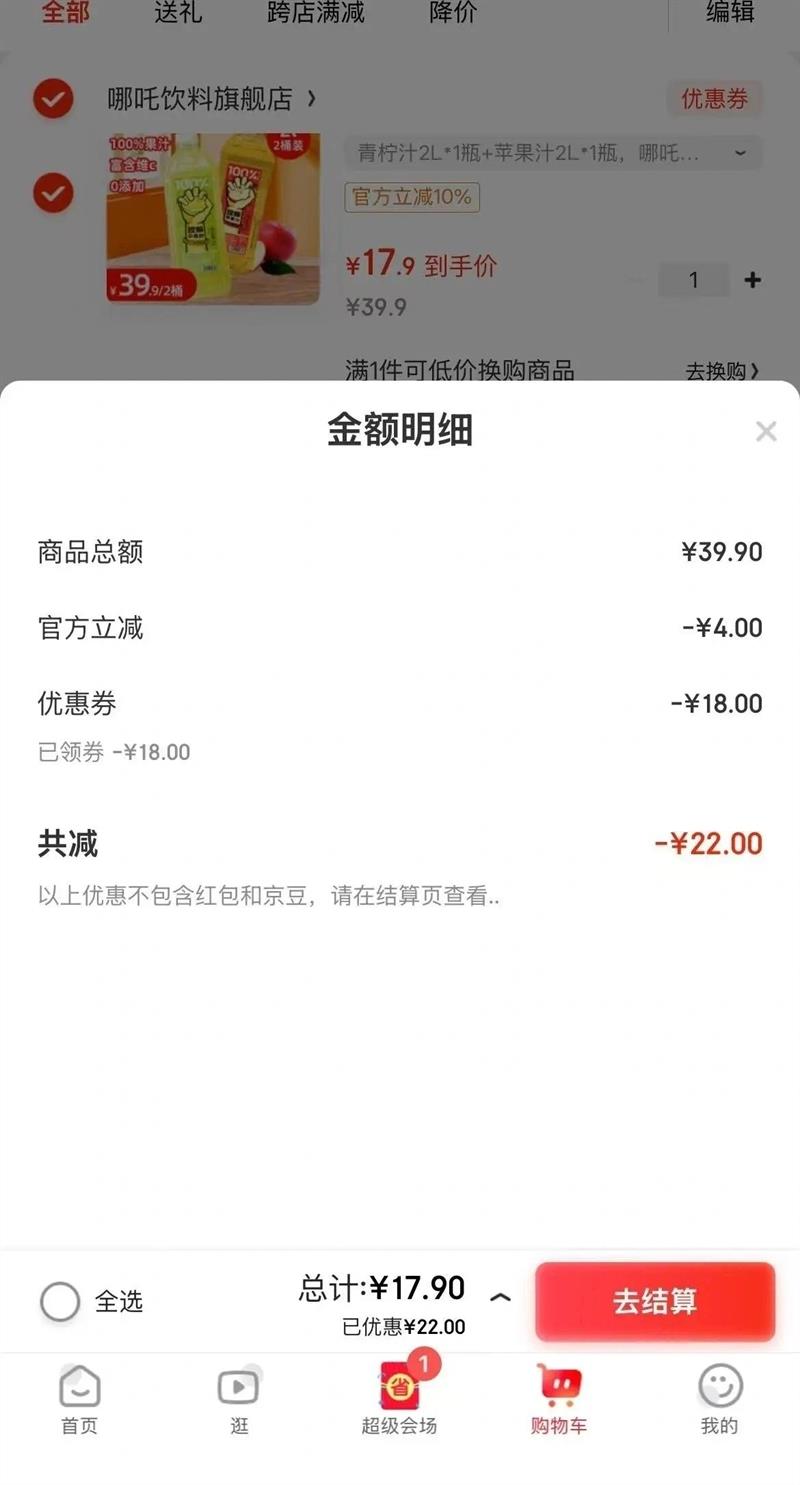
Task: Collapse the 总计 amount details arrow
Action: (500, 1297)
